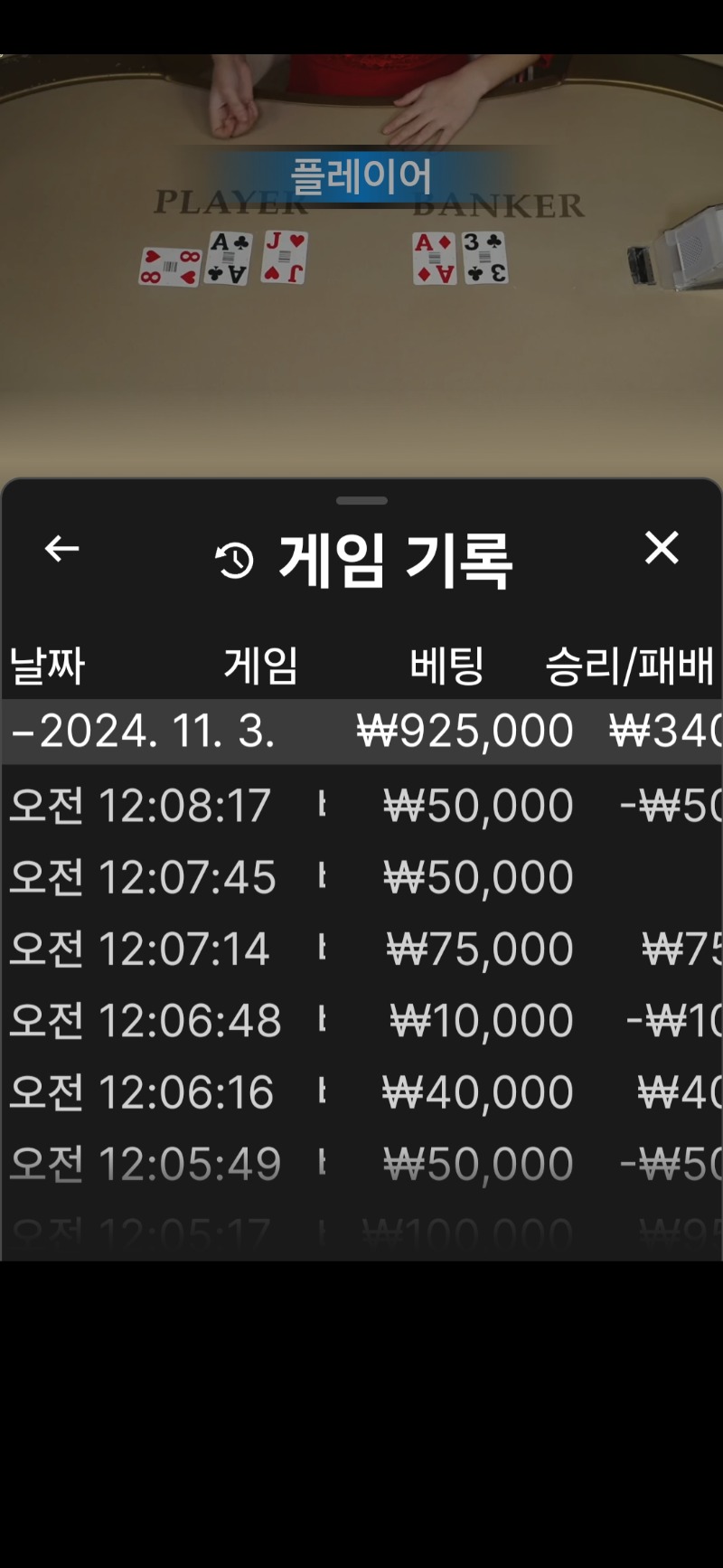Open the 오전 12:07:14 game record
This screenshot has width=723, height=1568.
(361, 948)
